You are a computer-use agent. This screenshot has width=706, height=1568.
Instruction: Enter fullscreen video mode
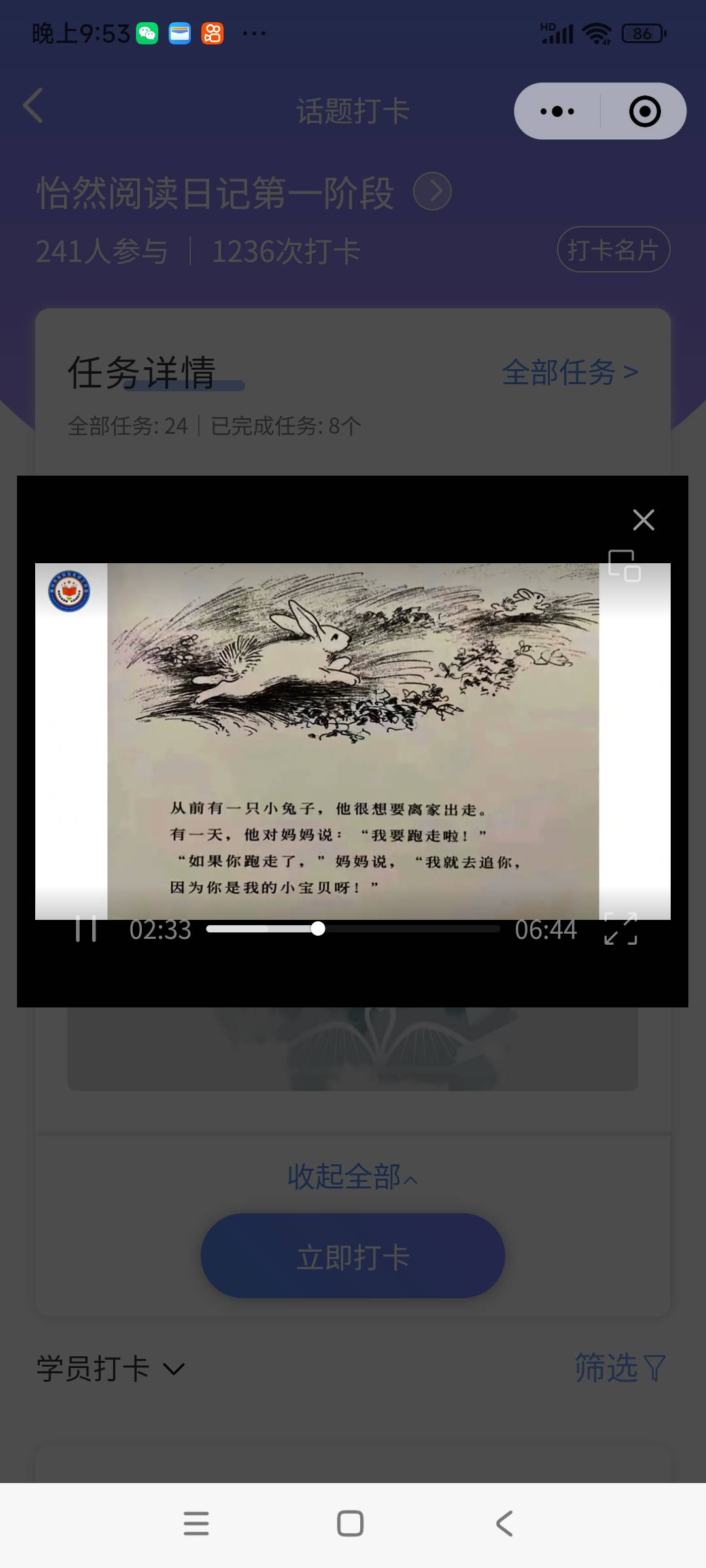coord(620,928)
